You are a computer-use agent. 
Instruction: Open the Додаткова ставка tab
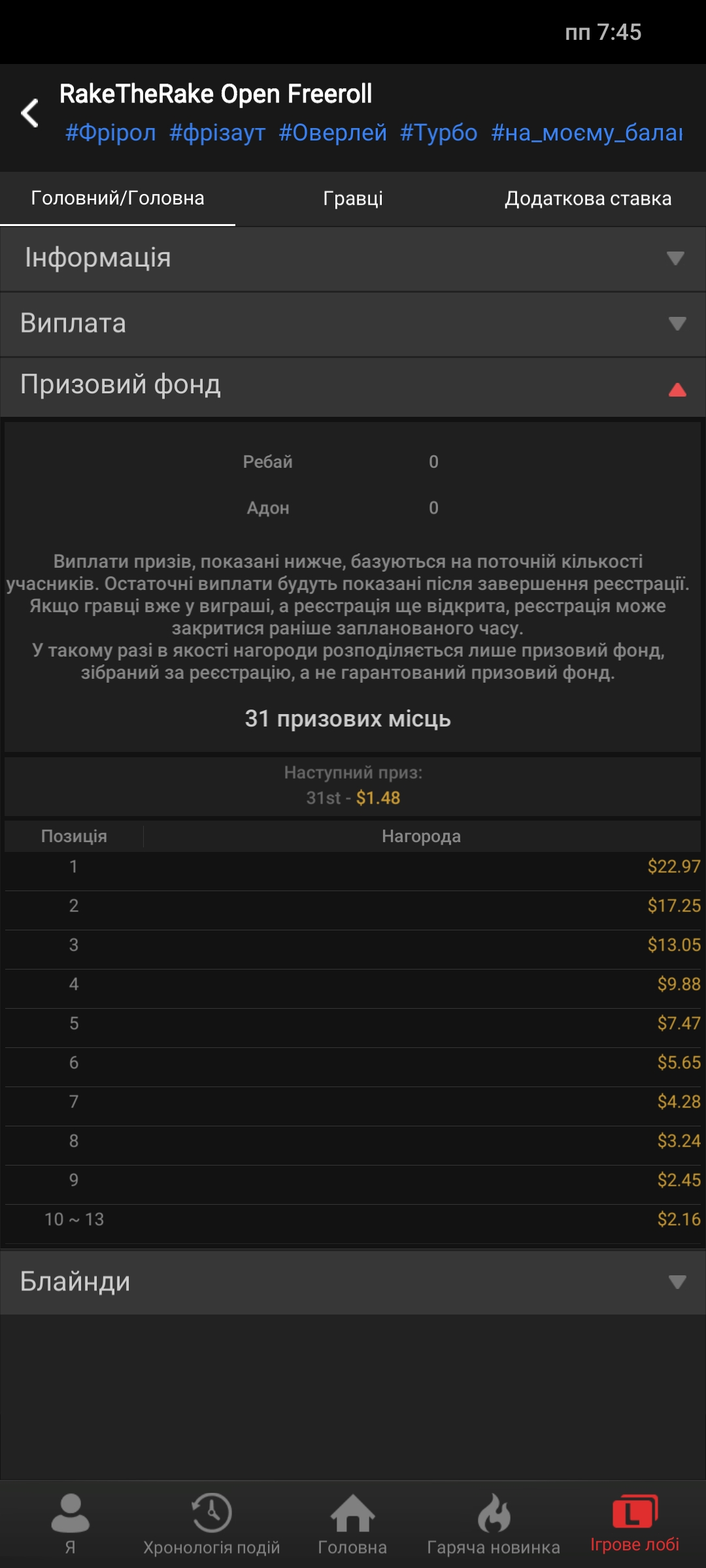click(588, 199)
